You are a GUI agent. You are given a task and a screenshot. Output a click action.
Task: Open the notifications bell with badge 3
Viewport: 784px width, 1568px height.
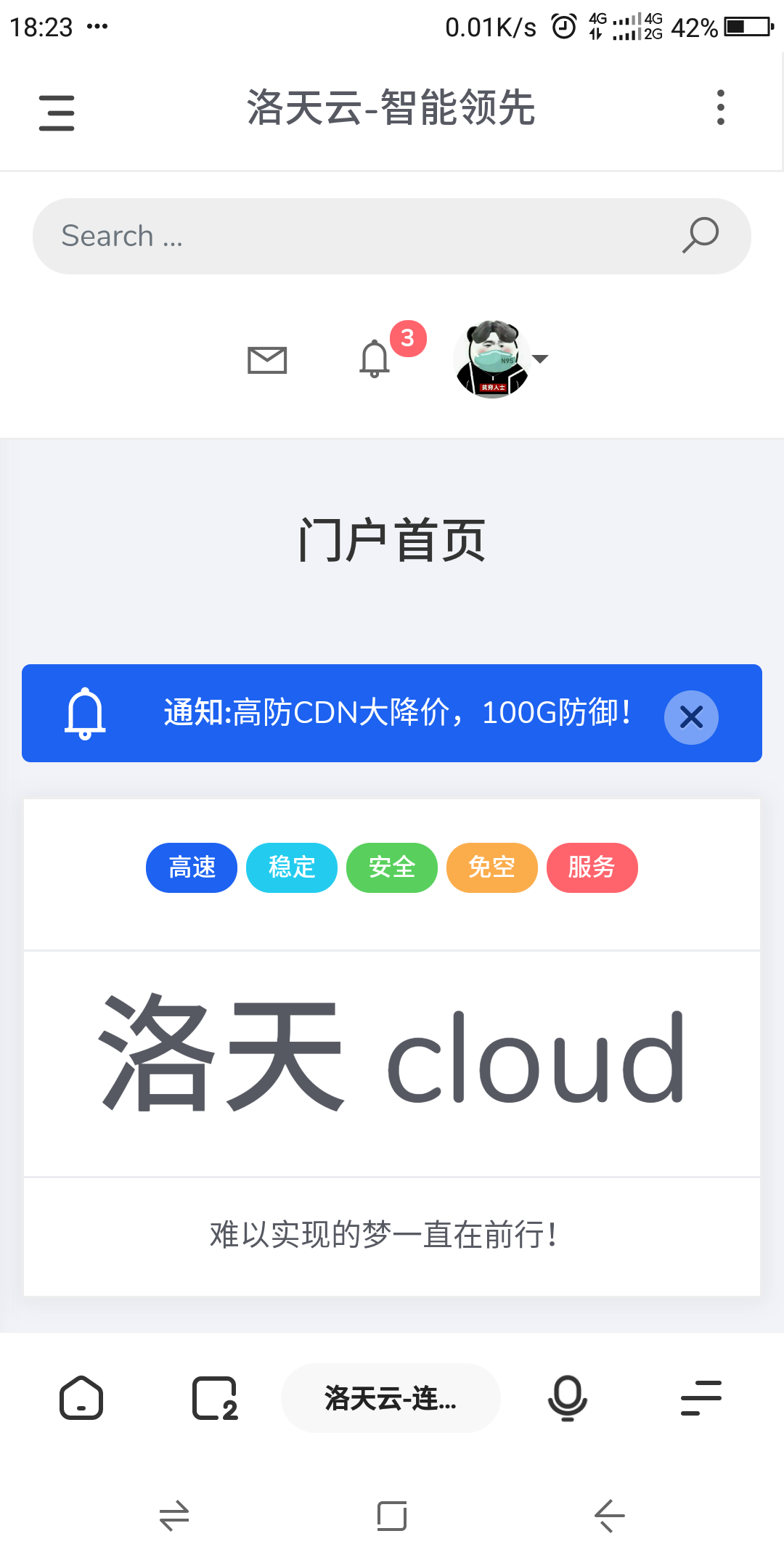pos(376,358)
